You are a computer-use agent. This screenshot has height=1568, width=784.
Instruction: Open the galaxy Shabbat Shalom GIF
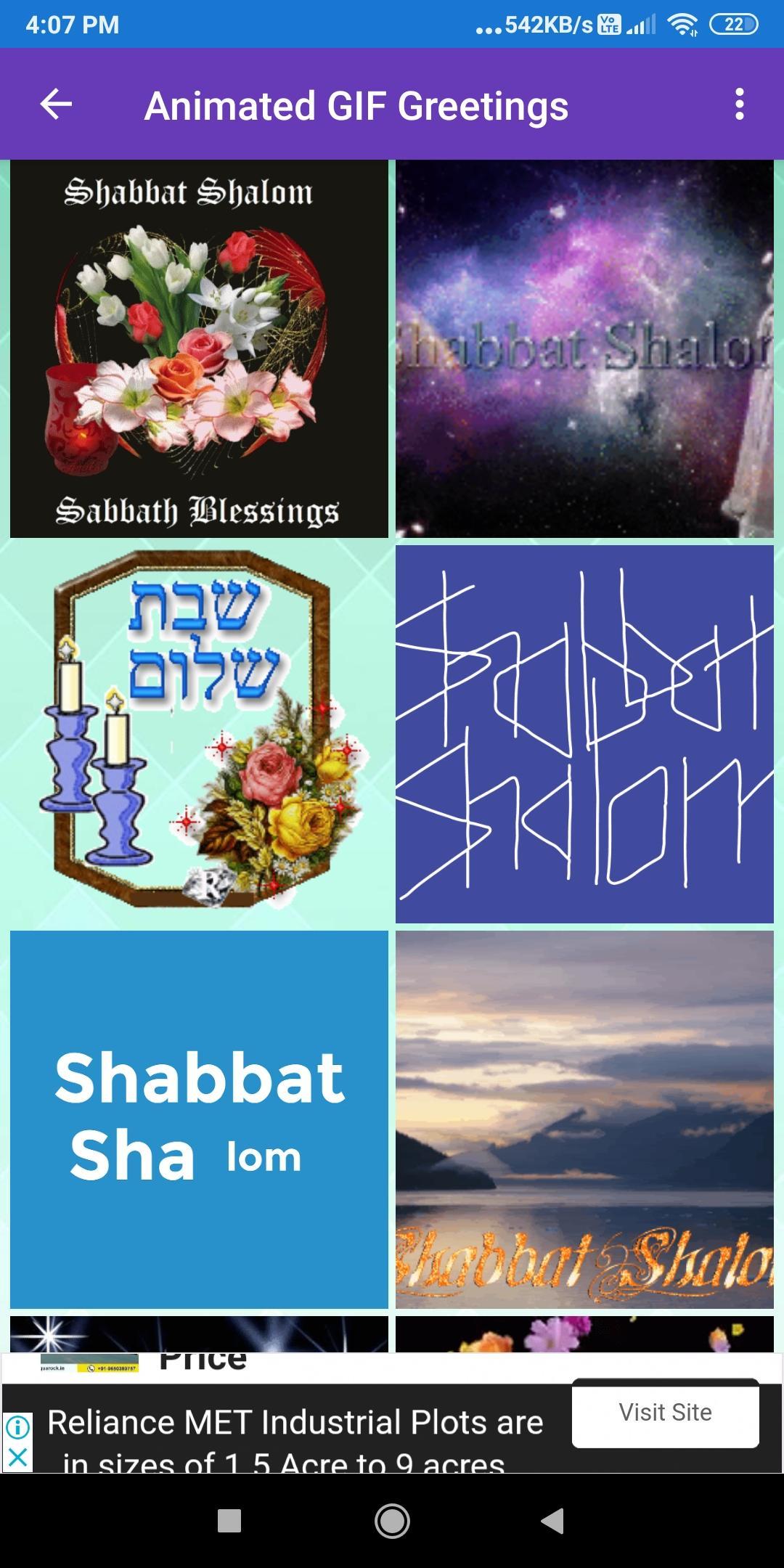point(584,349)
